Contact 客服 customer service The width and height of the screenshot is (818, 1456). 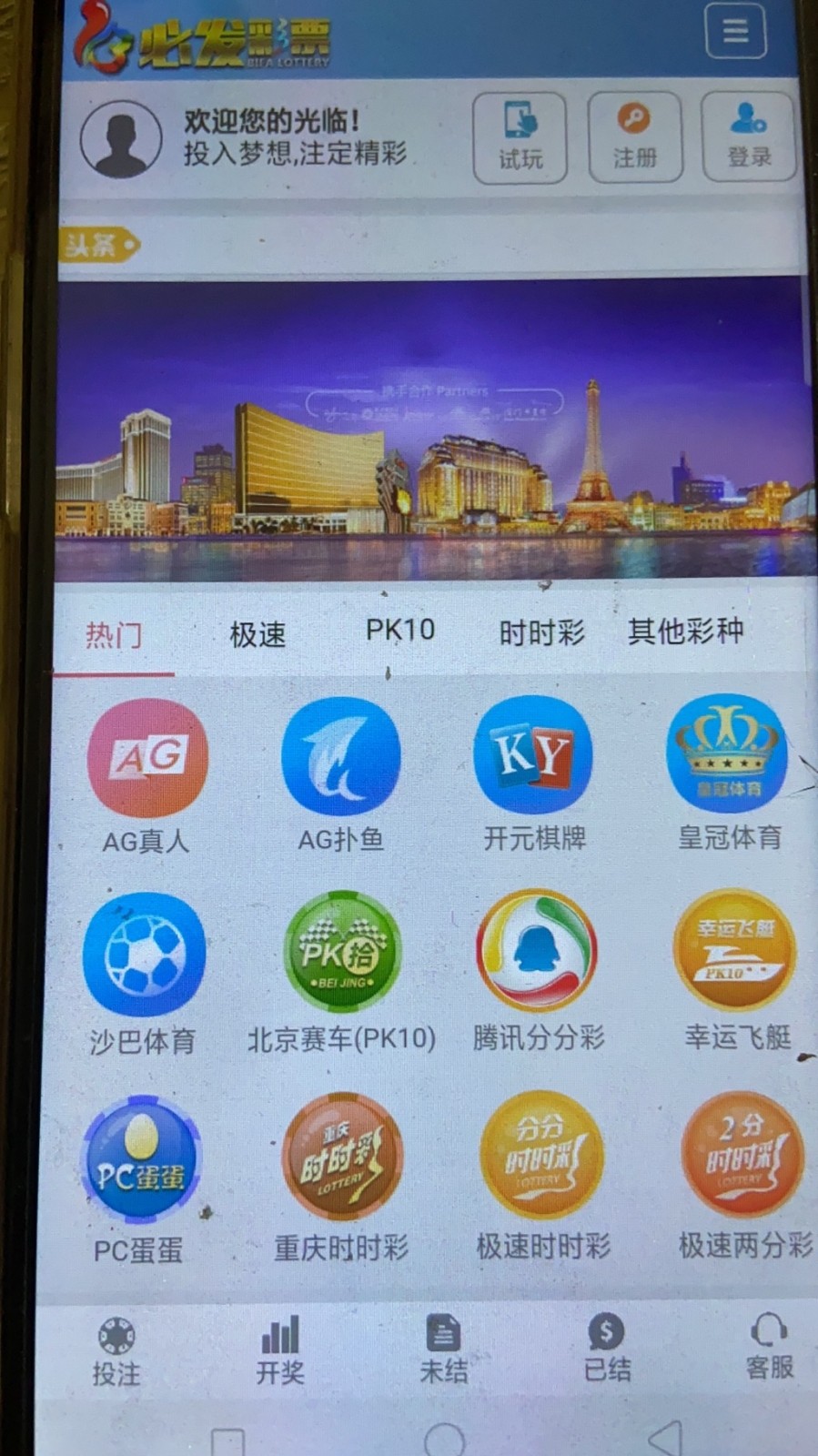tap(769, 1347)
